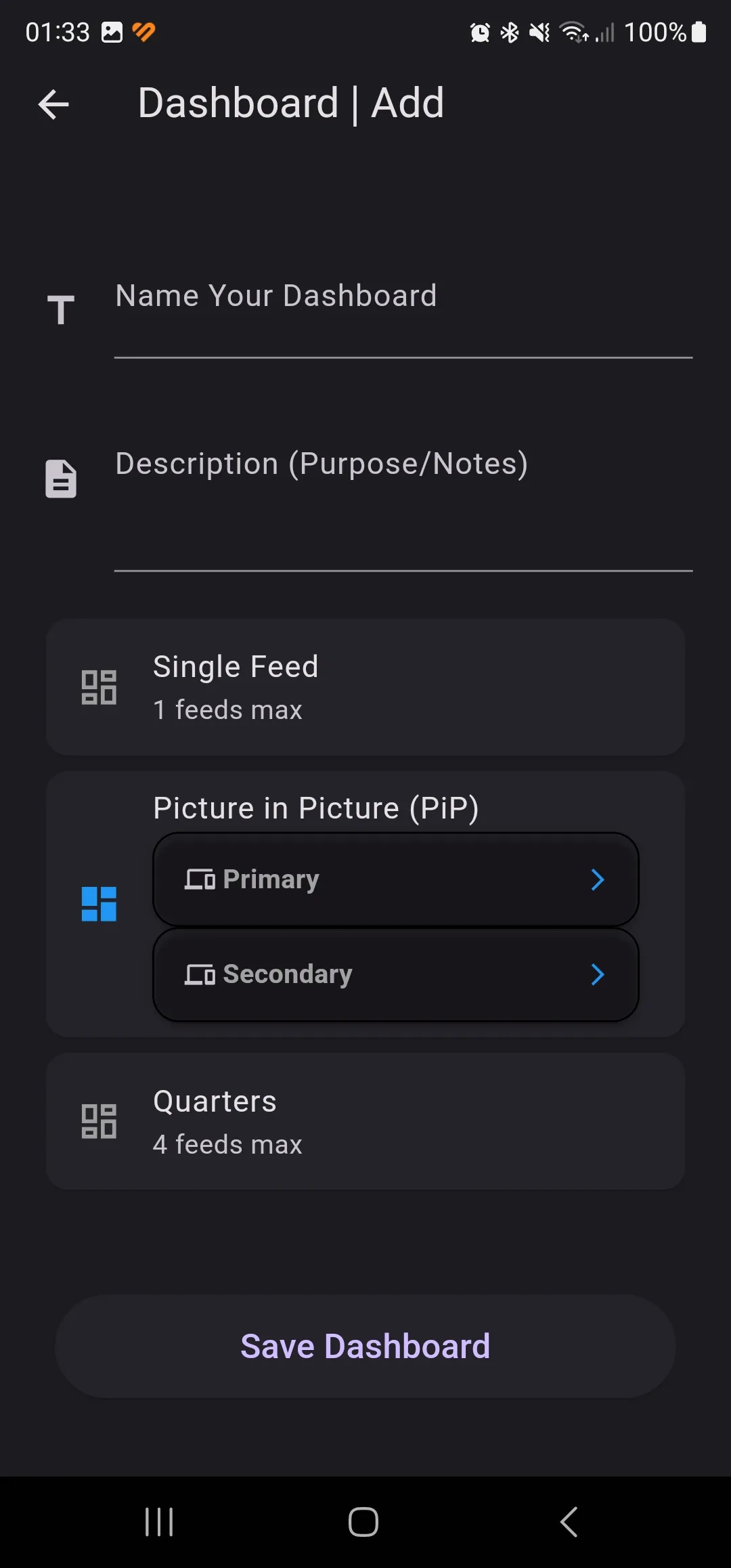This screenshot has height=1568, width=731.
Task: Open the Secondary feed selector
Action: tap(395, 974)
